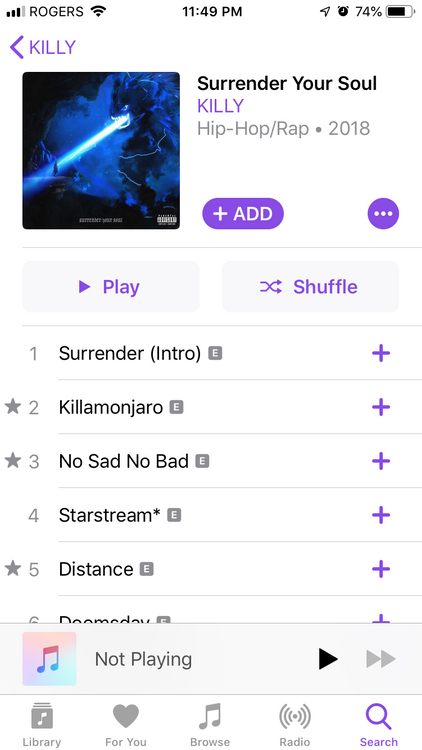This screenshot has height=750, width=422.
Task: Add Starstream* to your library
Action: coord(381,516)
